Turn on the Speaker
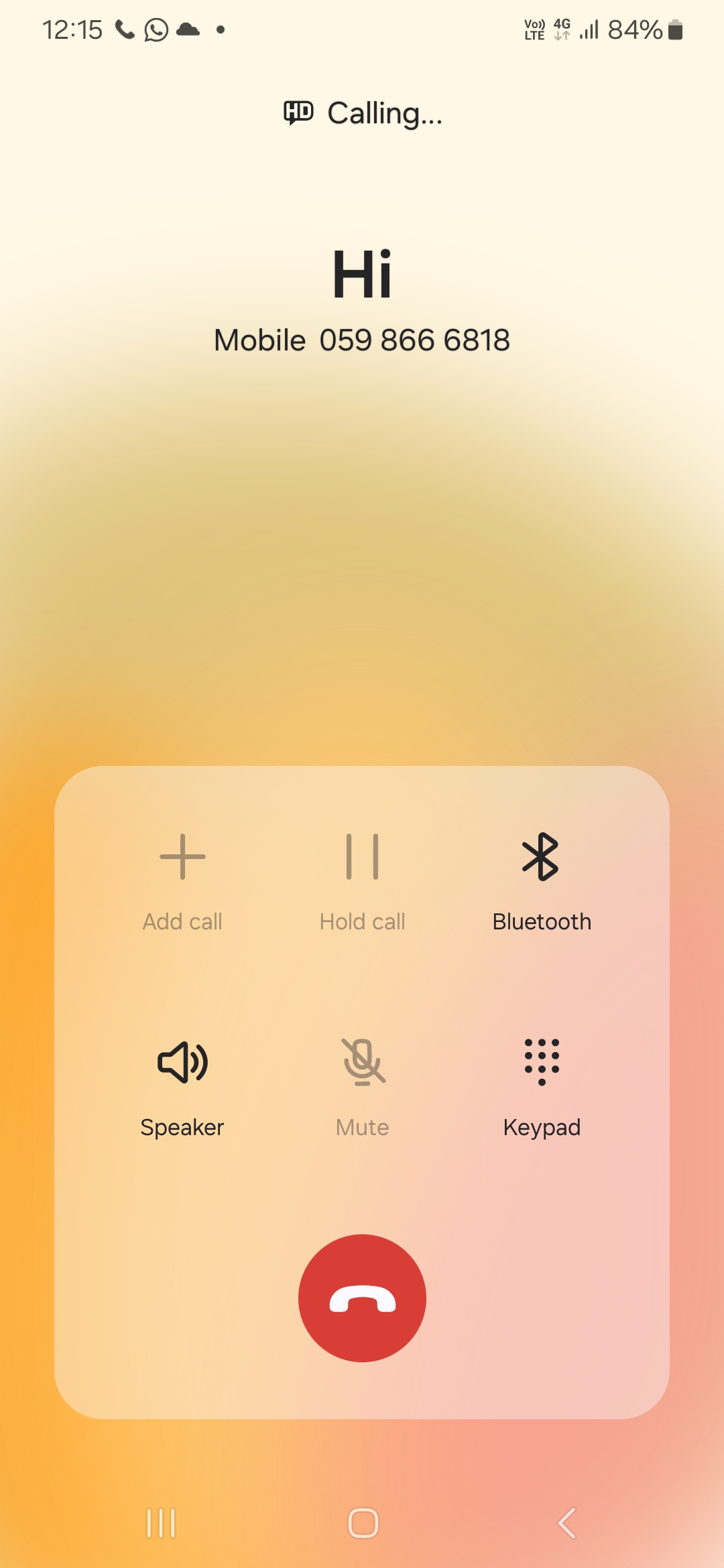This screenshot has height=1568, width=724. pos(182,1087)
